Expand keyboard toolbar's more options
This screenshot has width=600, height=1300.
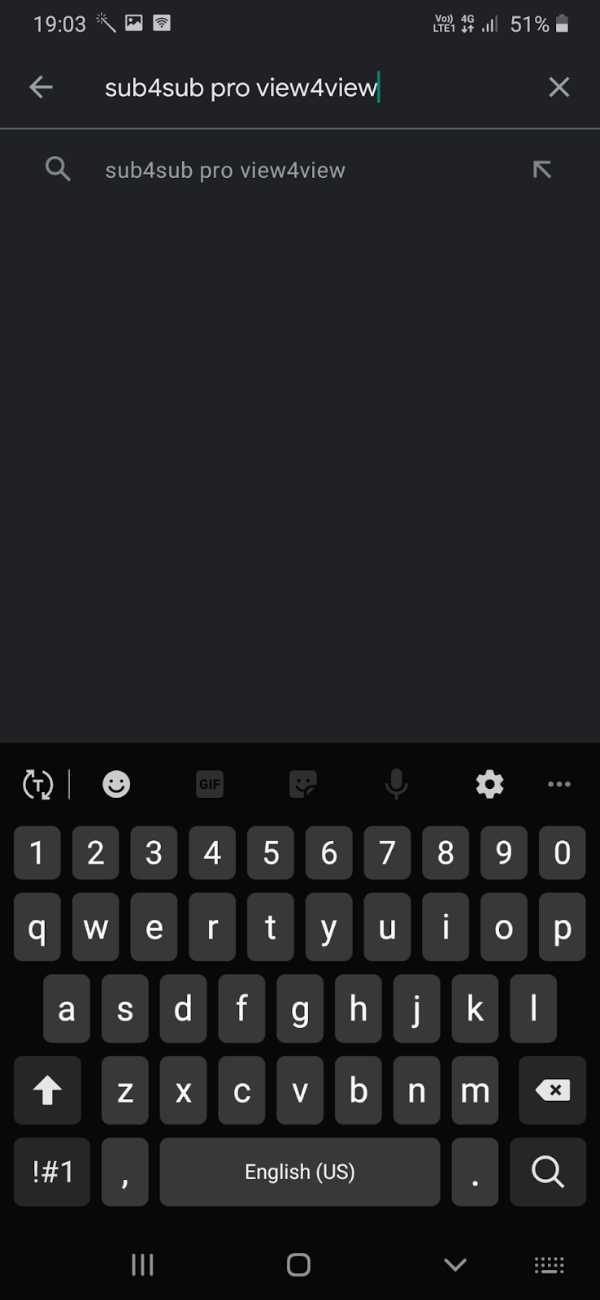tap(560, 785)
